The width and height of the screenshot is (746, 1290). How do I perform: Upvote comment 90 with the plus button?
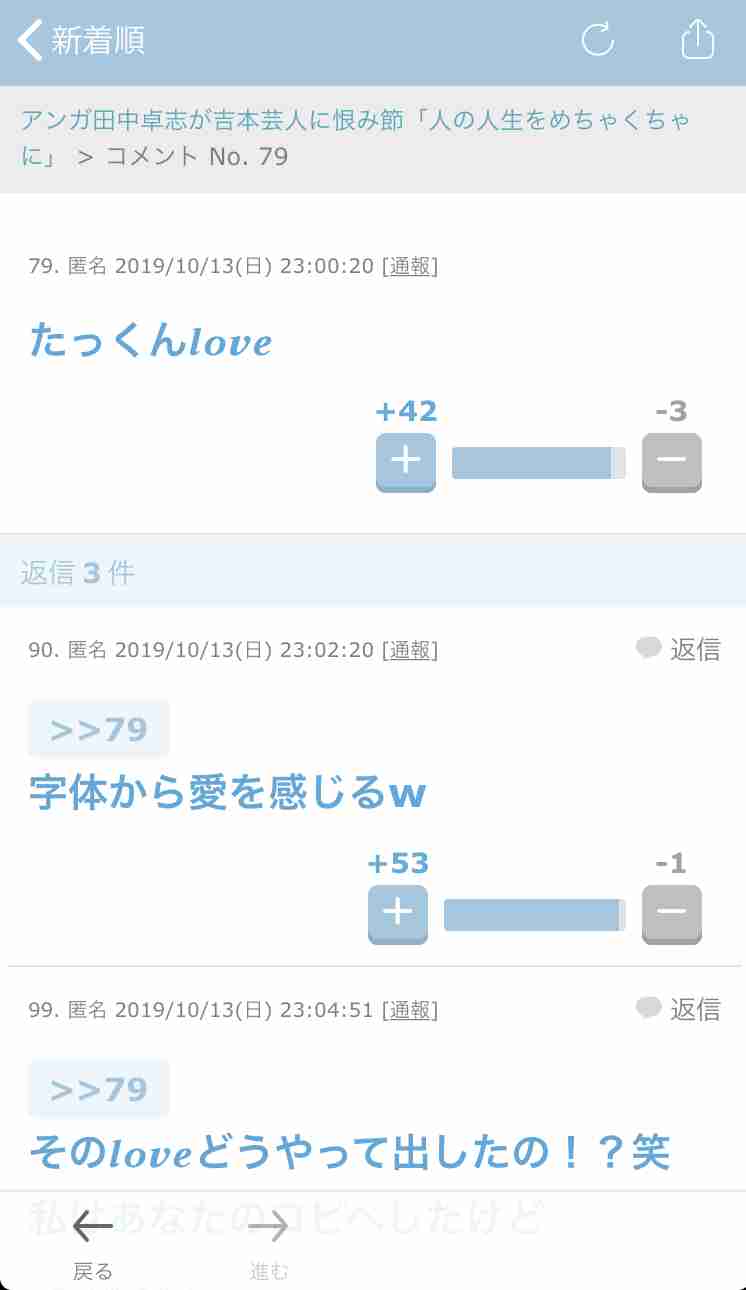pyautogui.click(x=397, y=912)
